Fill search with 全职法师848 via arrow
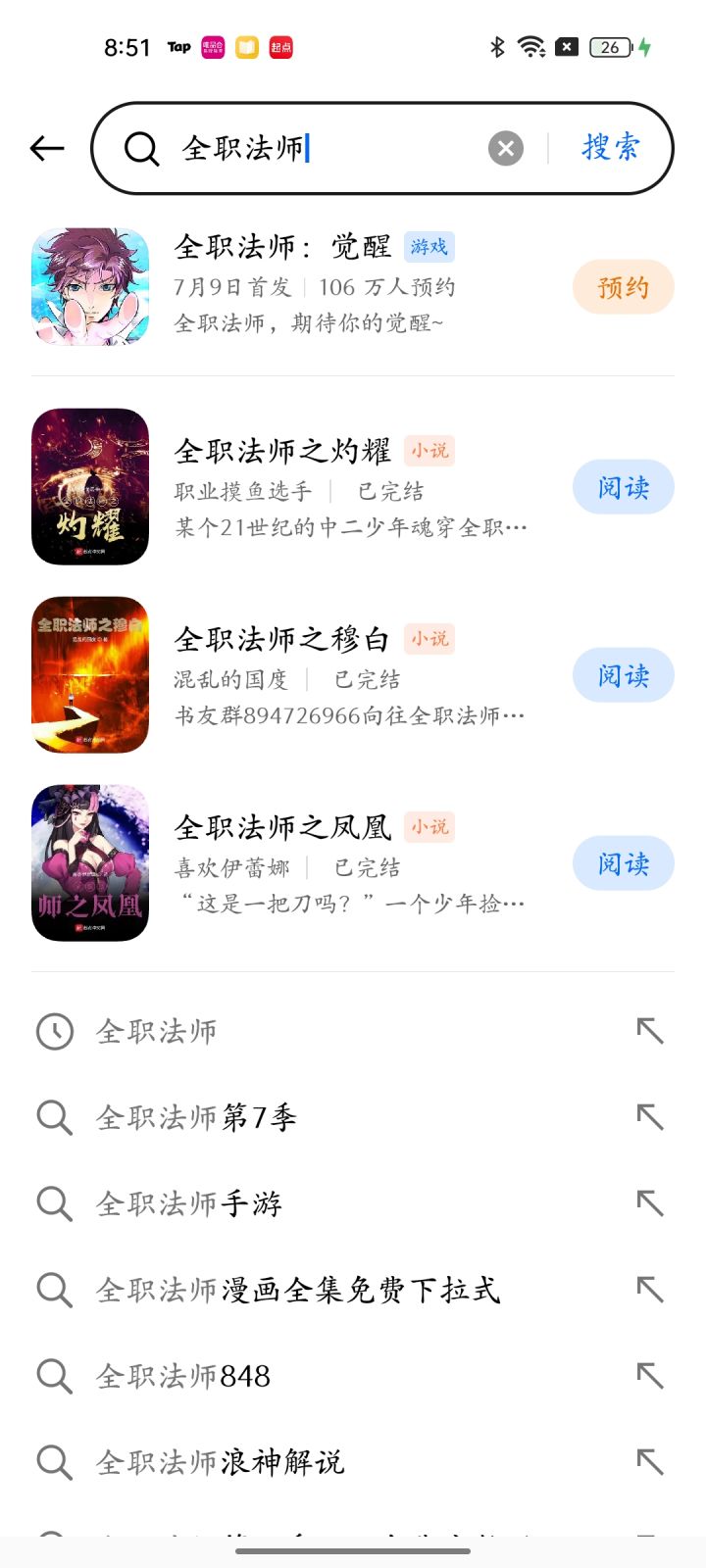 [650, 1376]
